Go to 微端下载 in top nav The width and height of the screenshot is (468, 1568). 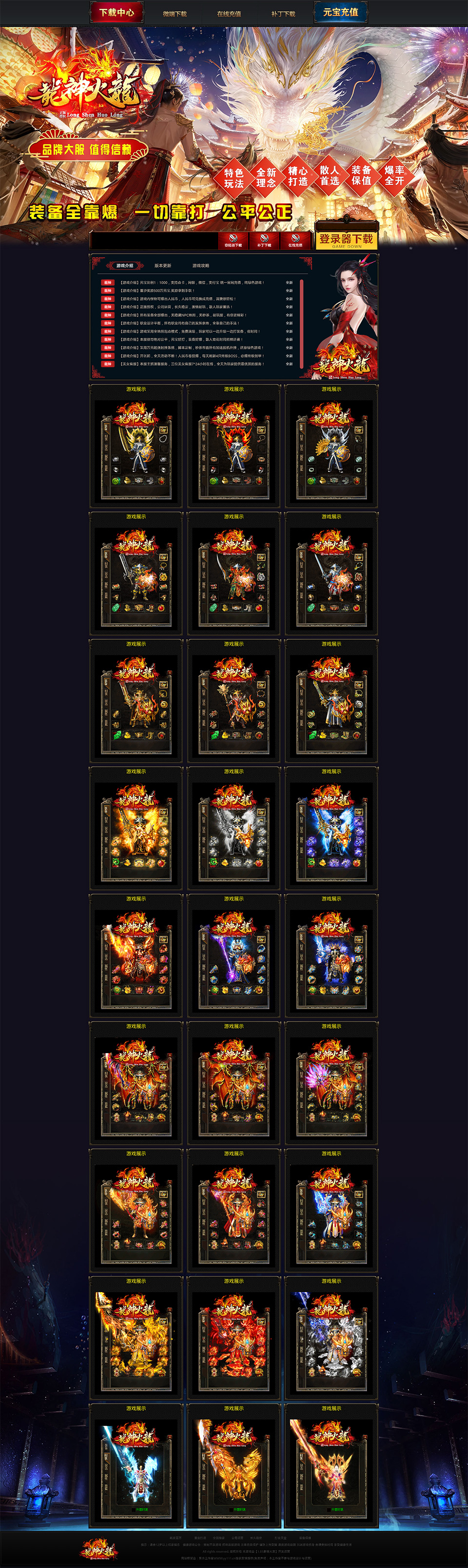tap(175, 13)
